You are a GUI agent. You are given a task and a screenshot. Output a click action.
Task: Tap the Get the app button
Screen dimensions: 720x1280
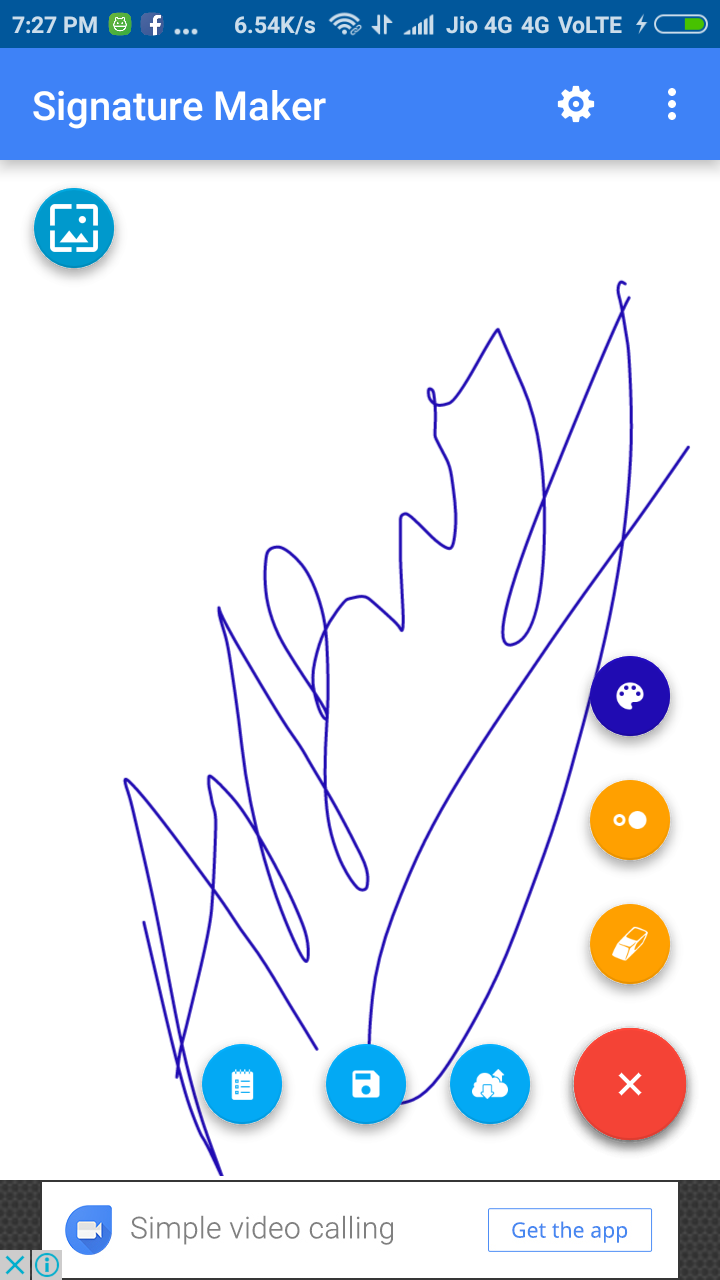point(569,1230)
